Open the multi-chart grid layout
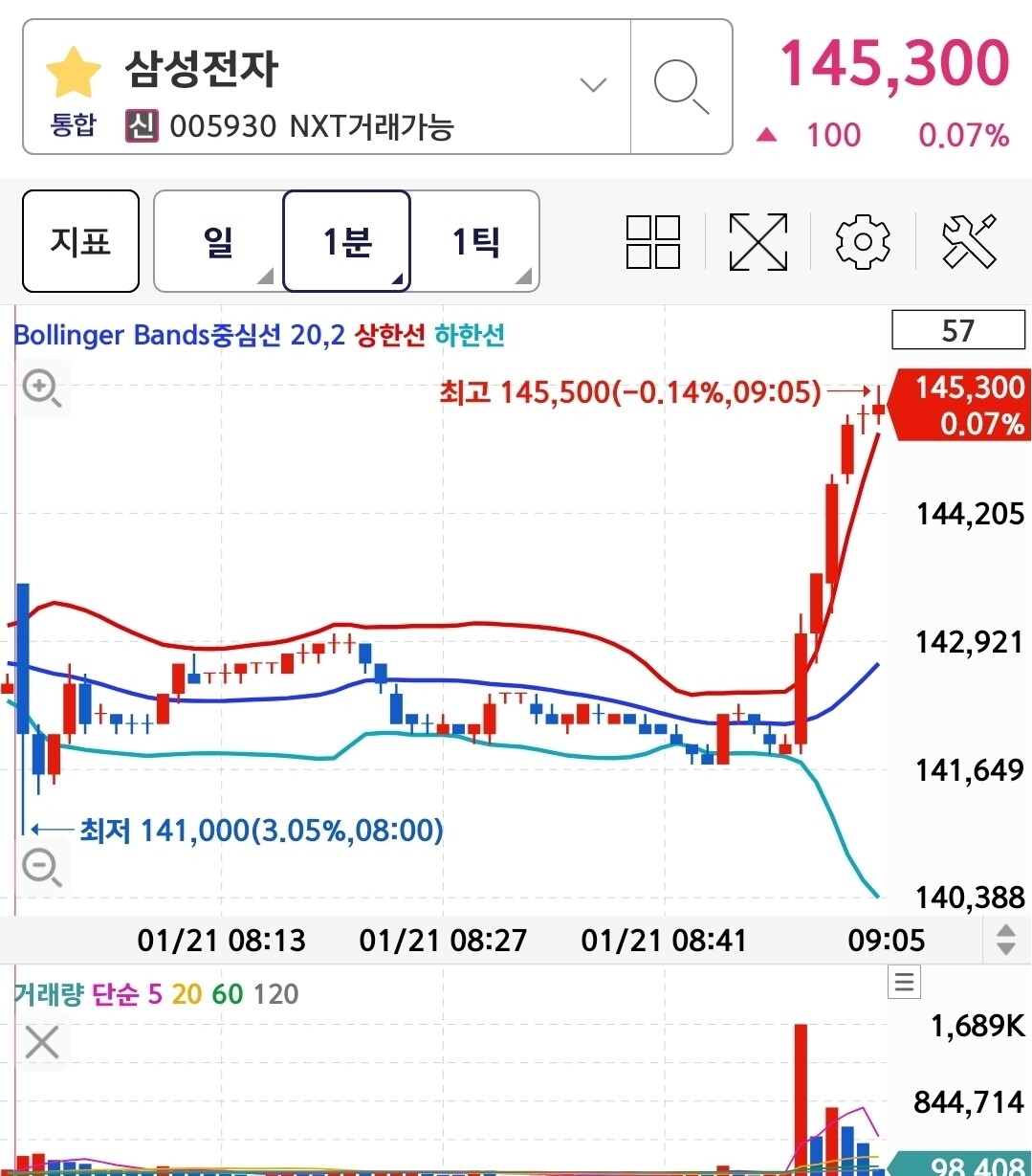Viewport: 1032px width, 1176px height. coord(652,241)
